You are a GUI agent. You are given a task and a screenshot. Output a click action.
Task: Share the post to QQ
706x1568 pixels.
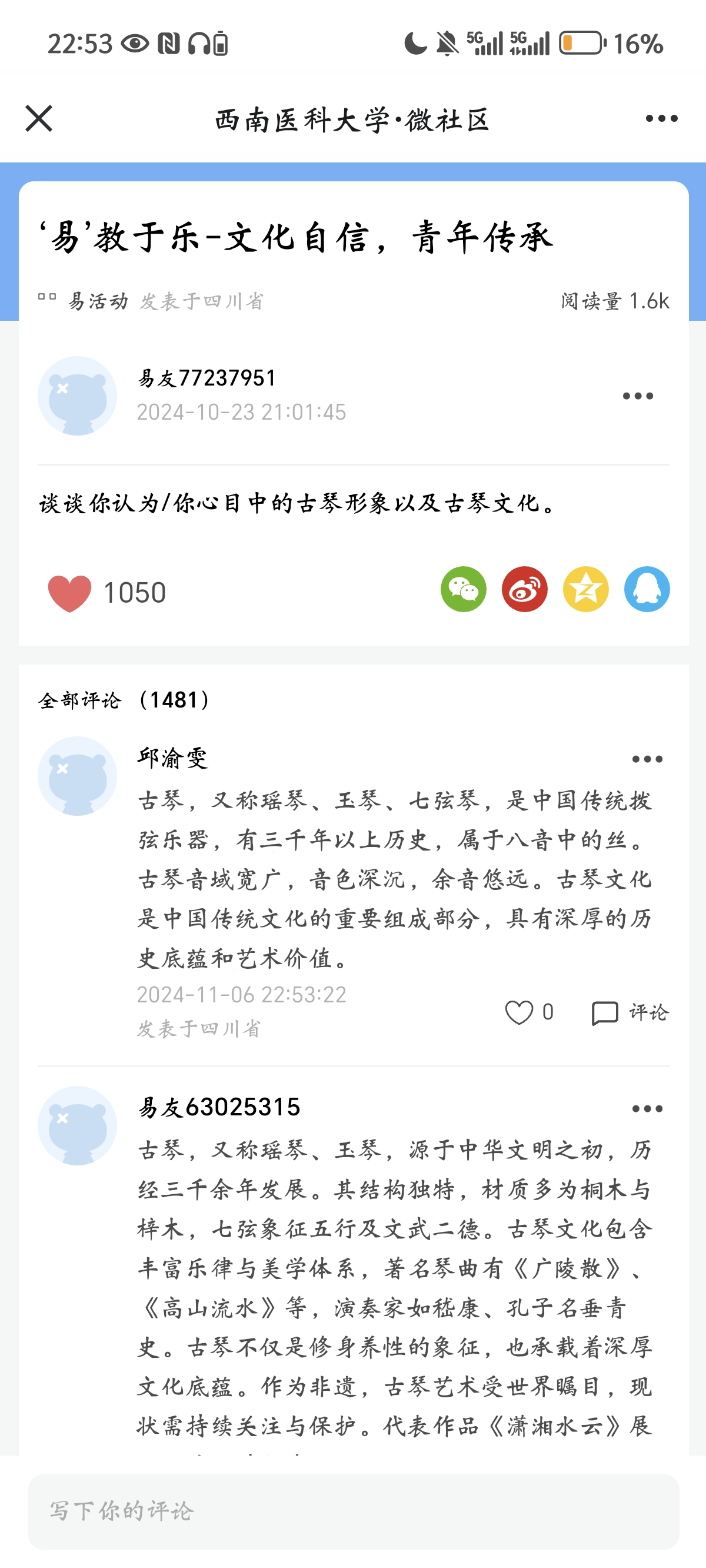pos(647,589)
